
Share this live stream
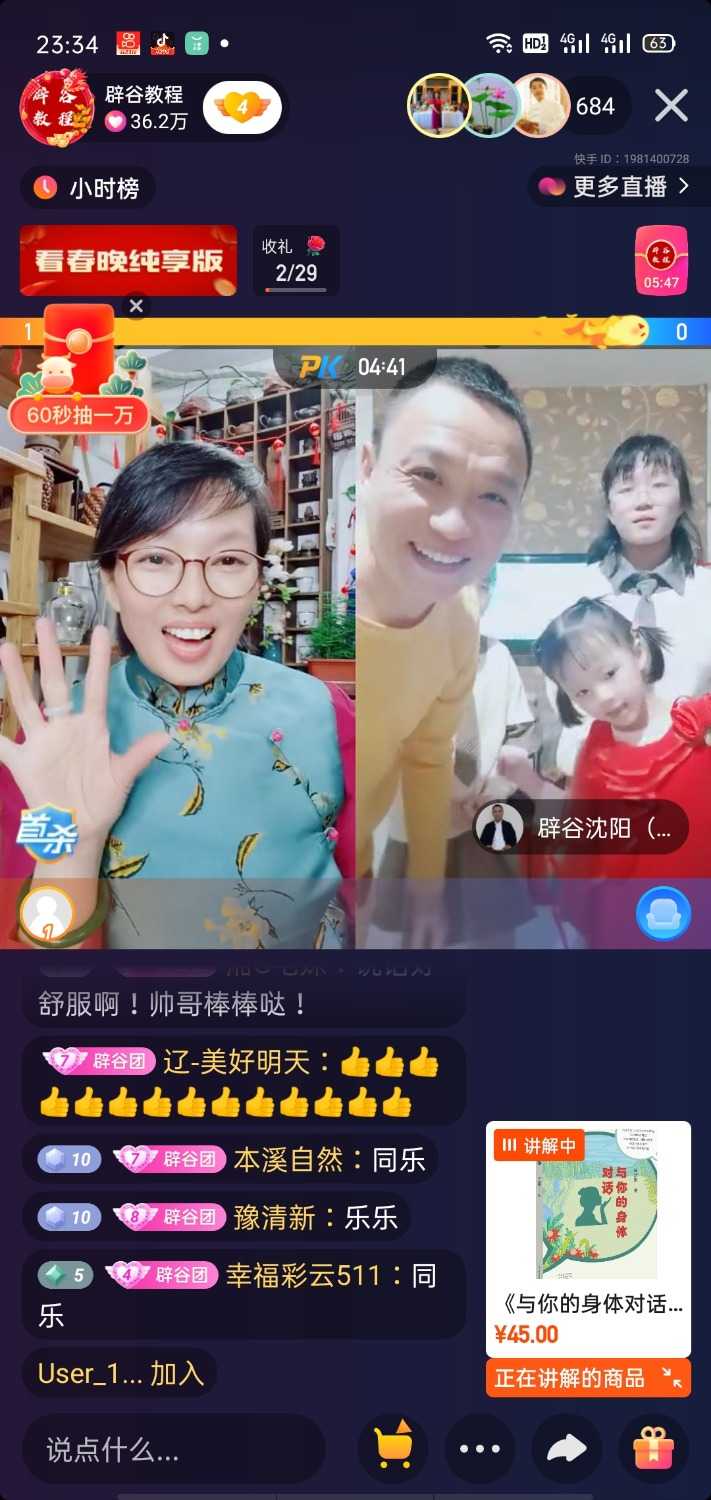566,1448
